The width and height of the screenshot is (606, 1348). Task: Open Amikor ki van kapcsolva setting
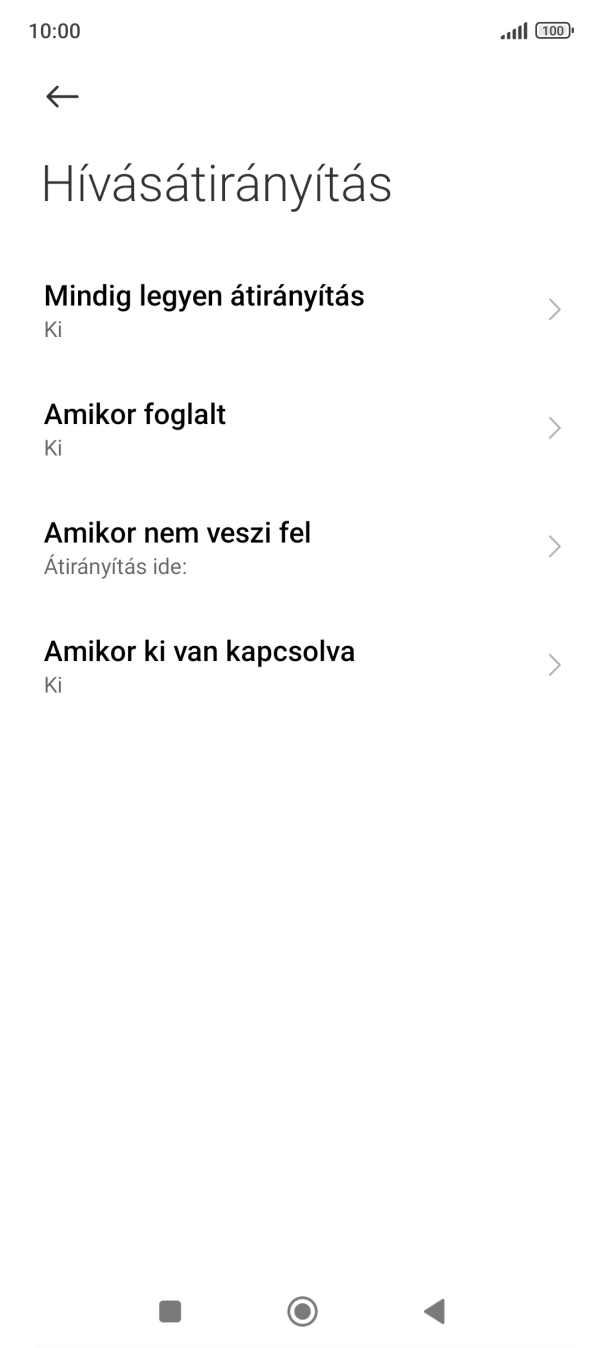[x=302, y=665]
